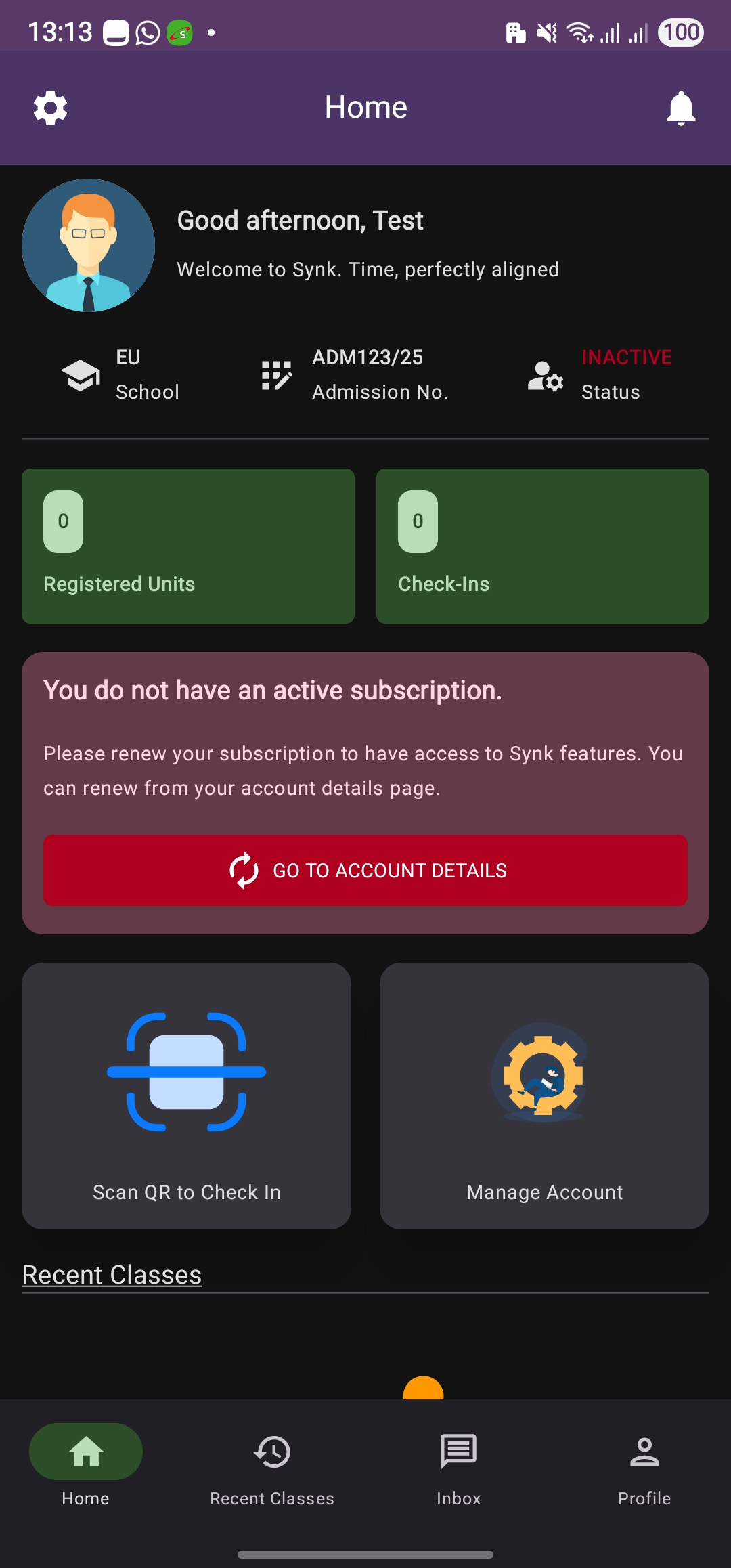This screenshot has height=1568, width=731.
Task: Tap the profile avatar picture
Action: 88,245
